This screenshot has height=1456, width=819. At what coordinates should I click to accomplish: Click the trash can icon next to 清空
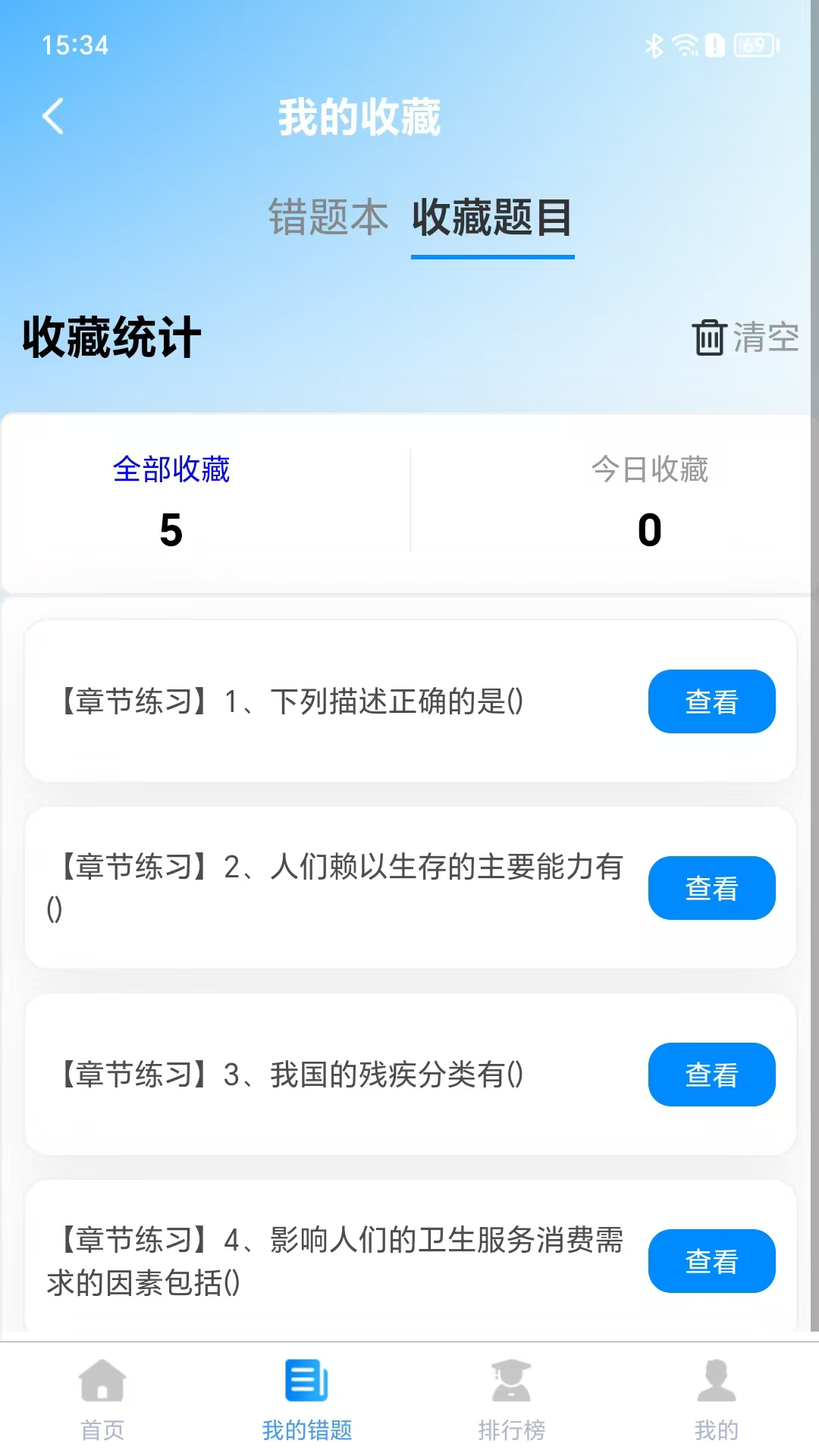[x=710, y=338]
